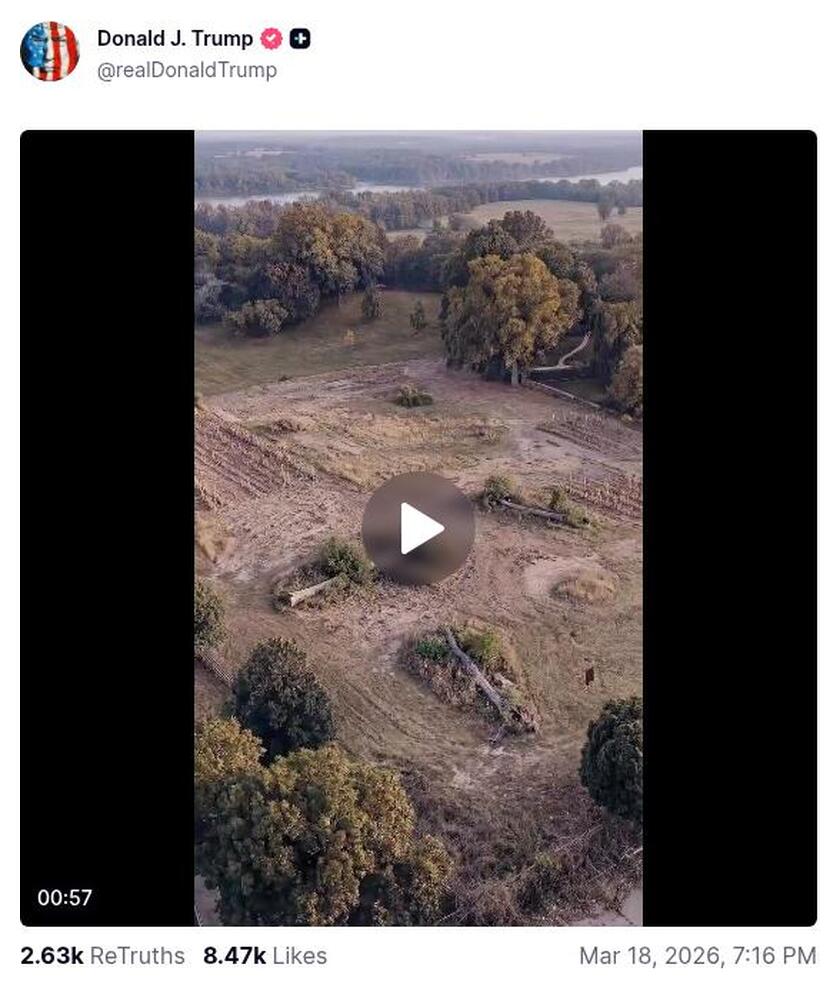840x1001 pixels.
Task: Open the @realDonaldTrump handle link
Action: click(186, 70)
